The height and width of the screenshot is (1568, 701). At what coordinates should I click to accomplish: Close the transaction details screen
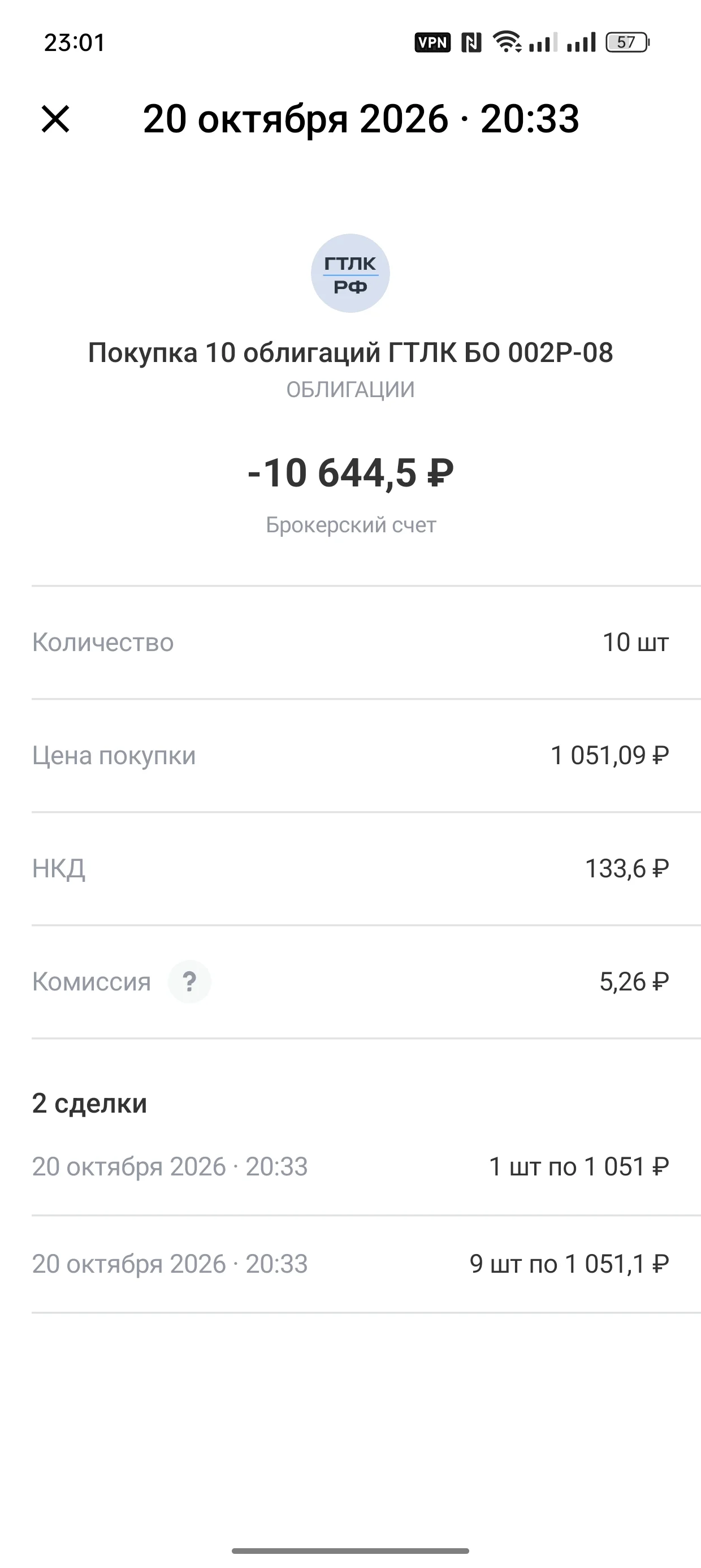click(x=55, y=119)
